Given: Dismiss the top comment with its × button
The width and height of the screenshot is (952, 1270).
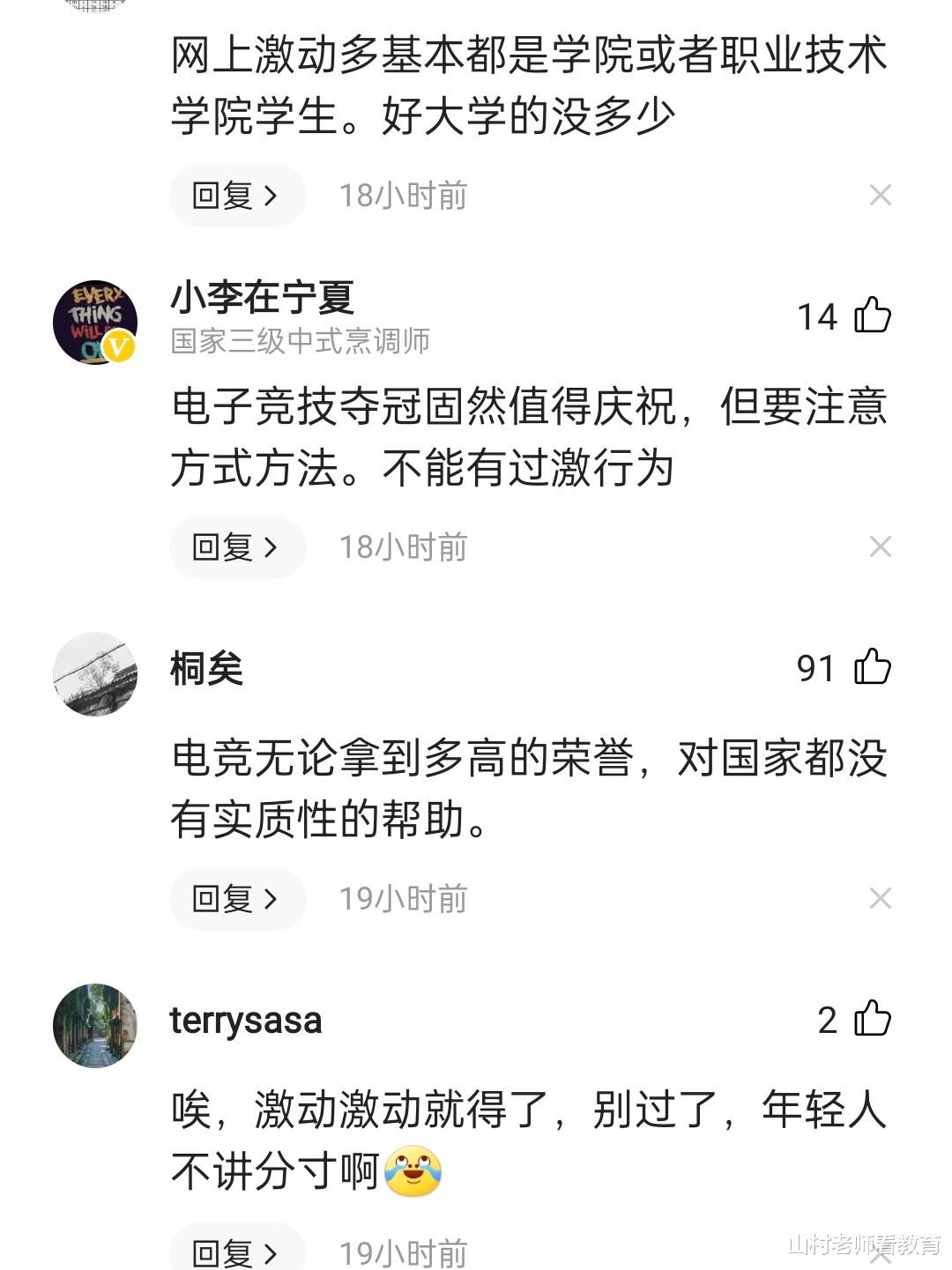Looking at the screenshot, I should [881, 195].
